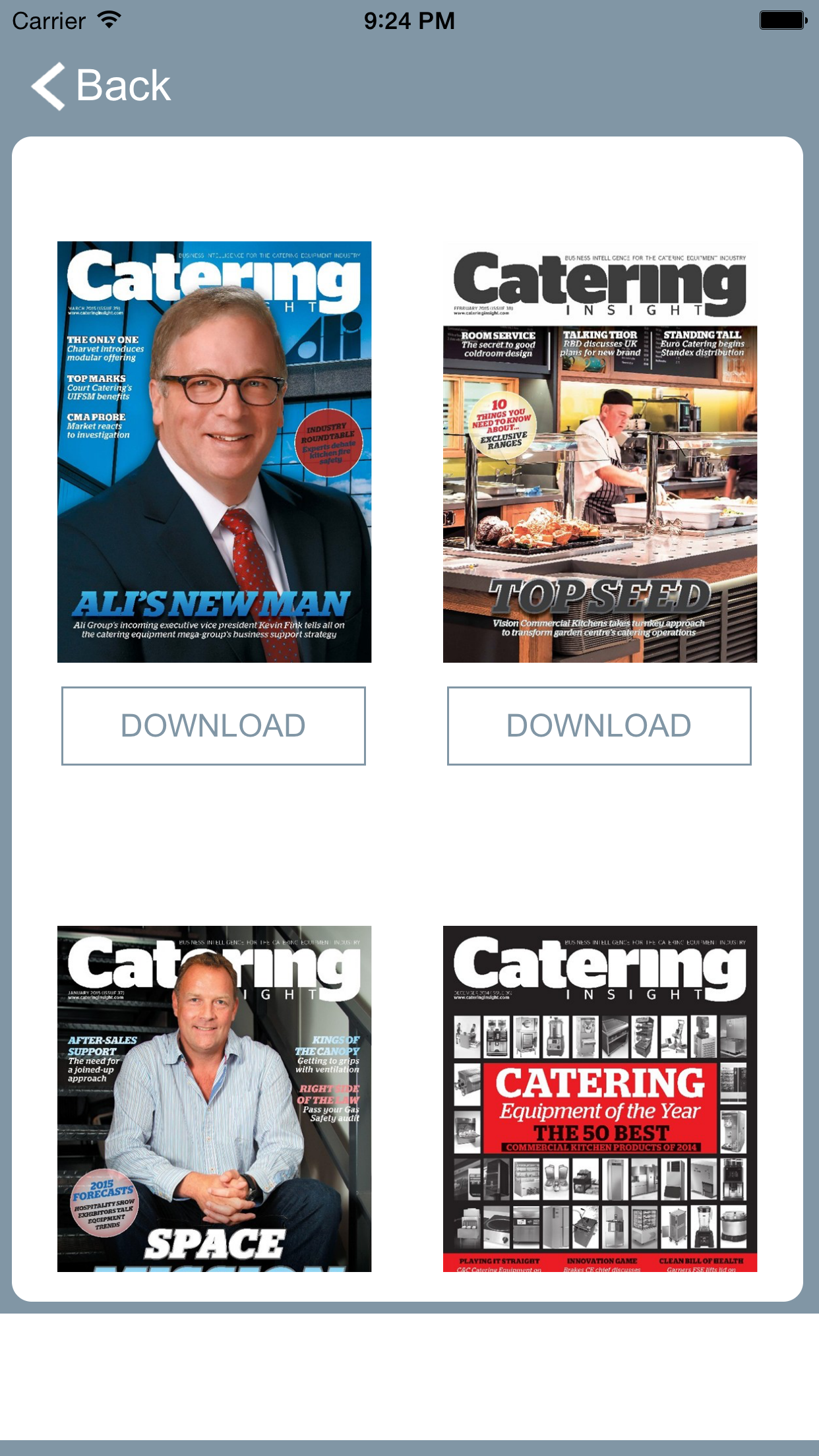View the Catering Equipment of the Year issue

pyautogui.click(x=599, y=1098)
